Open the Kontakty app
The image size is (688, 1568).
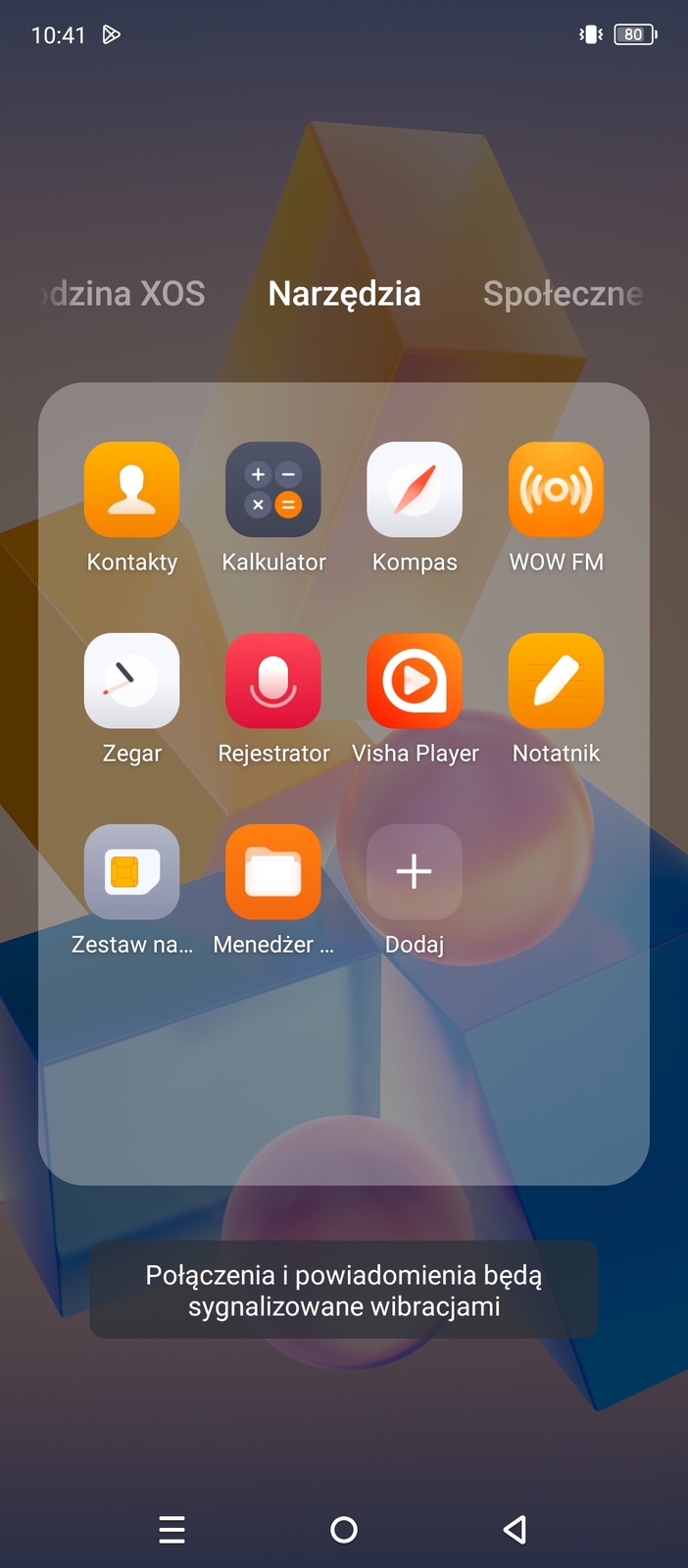point(132,490)
